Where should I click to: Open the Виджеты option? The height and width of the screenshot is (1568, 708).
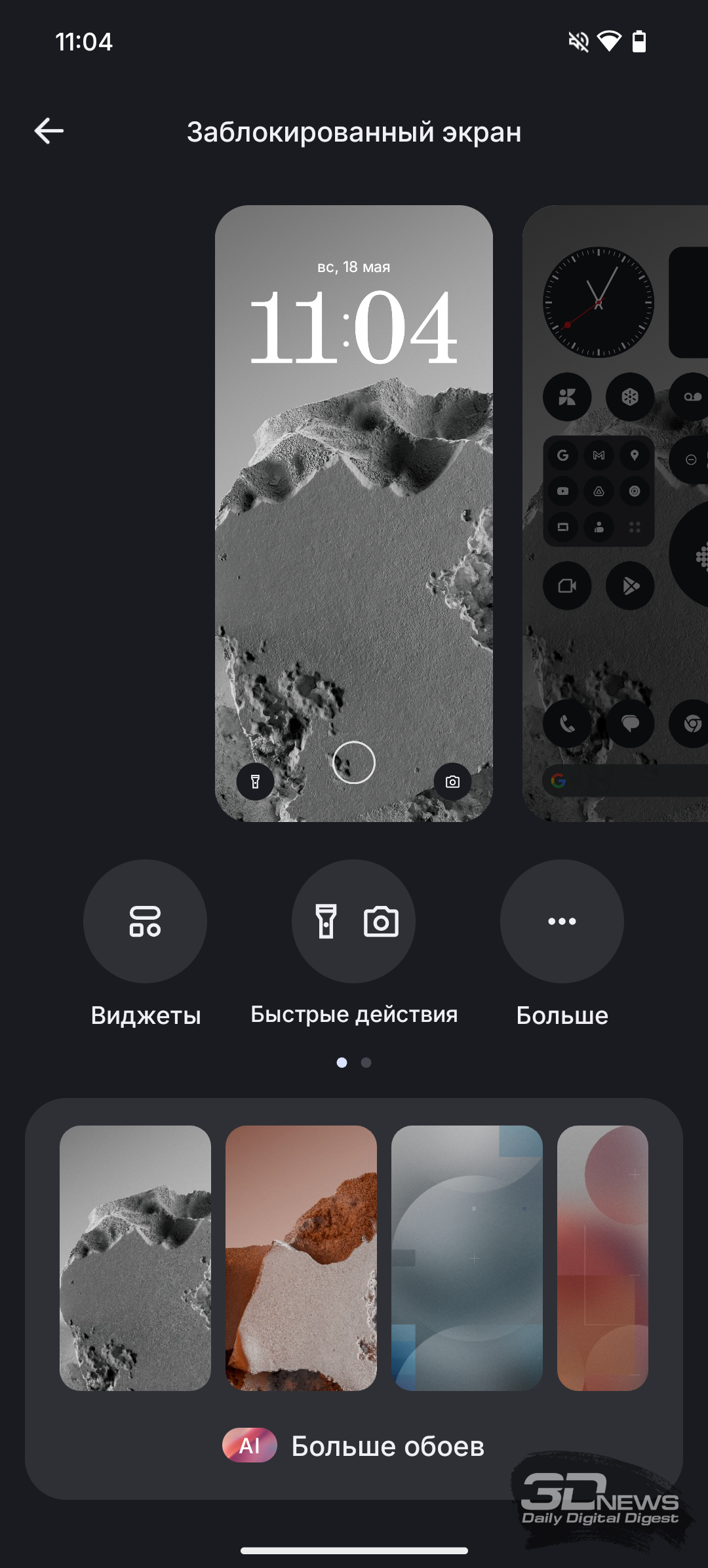145,921
